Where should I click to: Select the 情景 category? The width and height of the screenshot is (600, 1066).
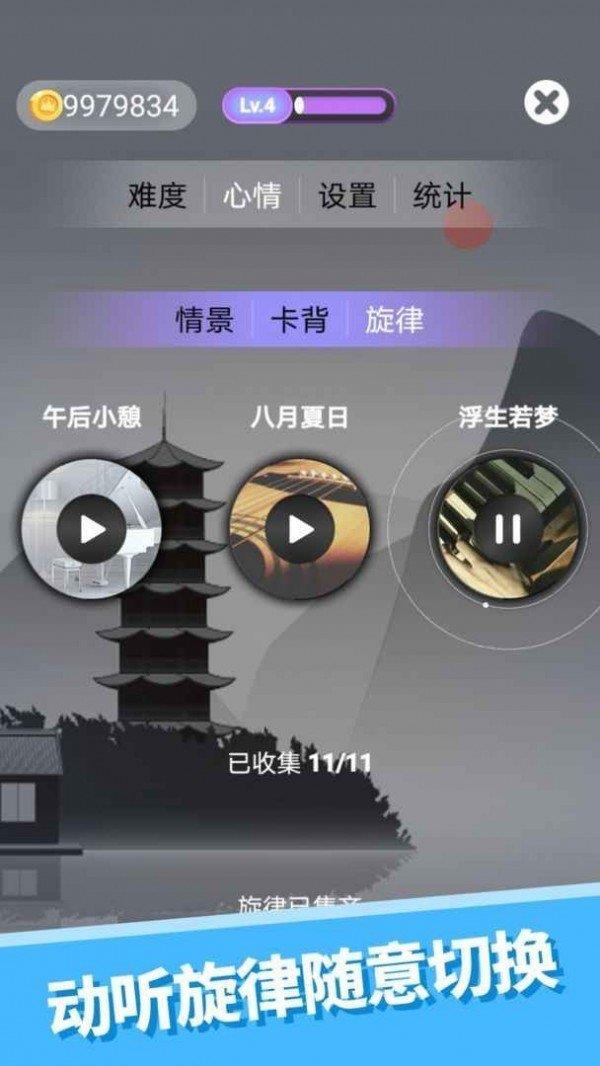pyautogui.click(x=205, y=320)
